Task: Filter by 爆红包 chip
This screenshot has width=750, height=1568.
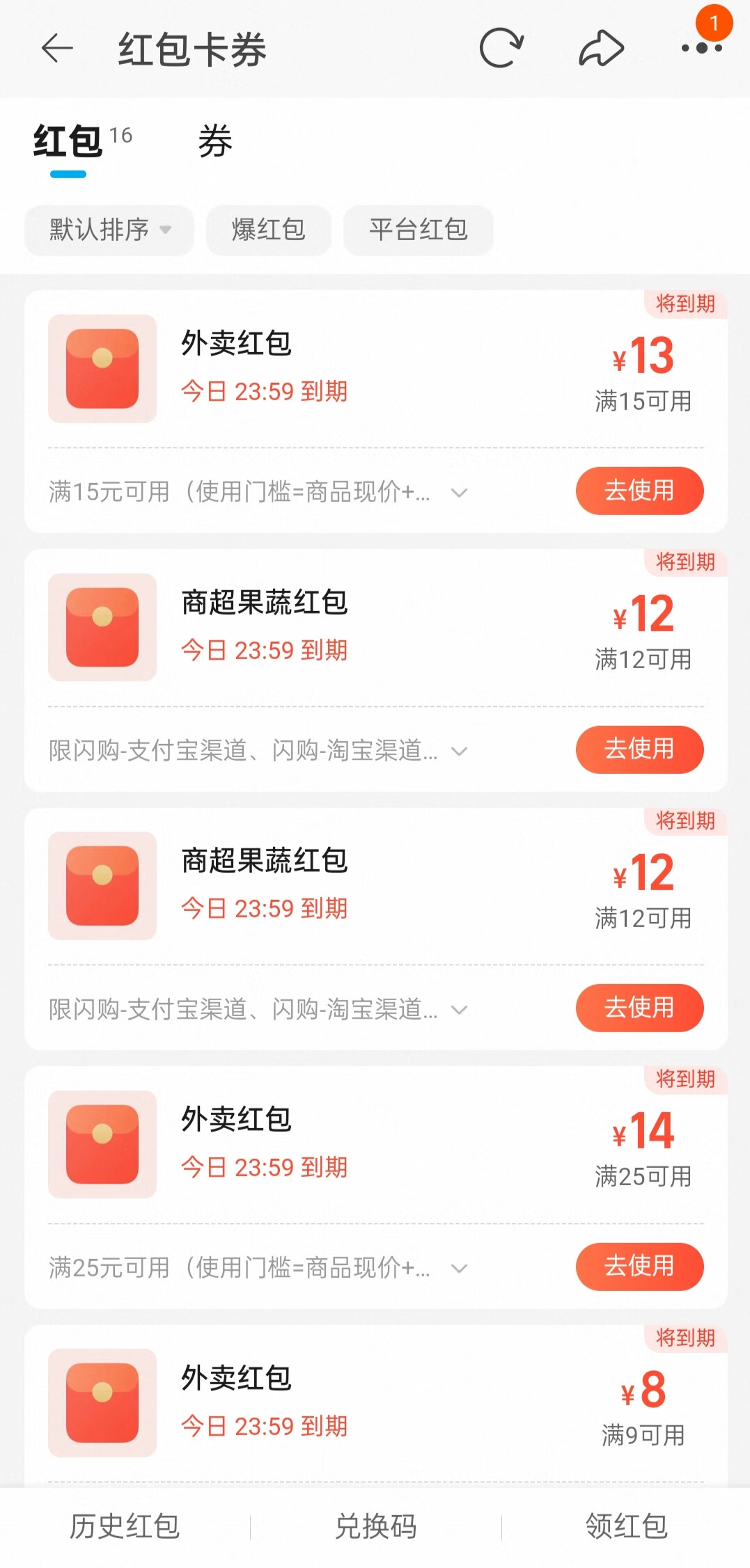Action: click(268, 230)
